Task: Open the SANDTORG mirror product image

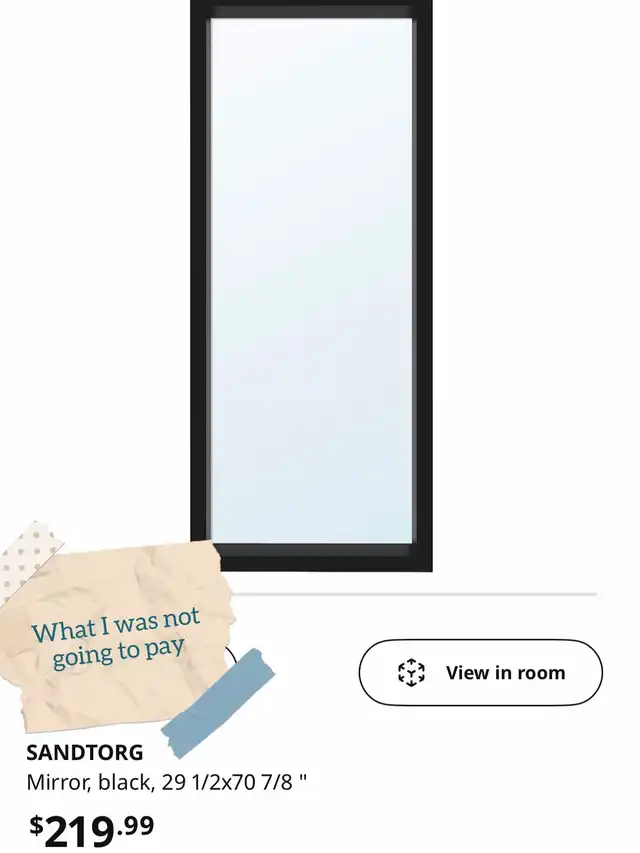Action: (x=311, y=286)
